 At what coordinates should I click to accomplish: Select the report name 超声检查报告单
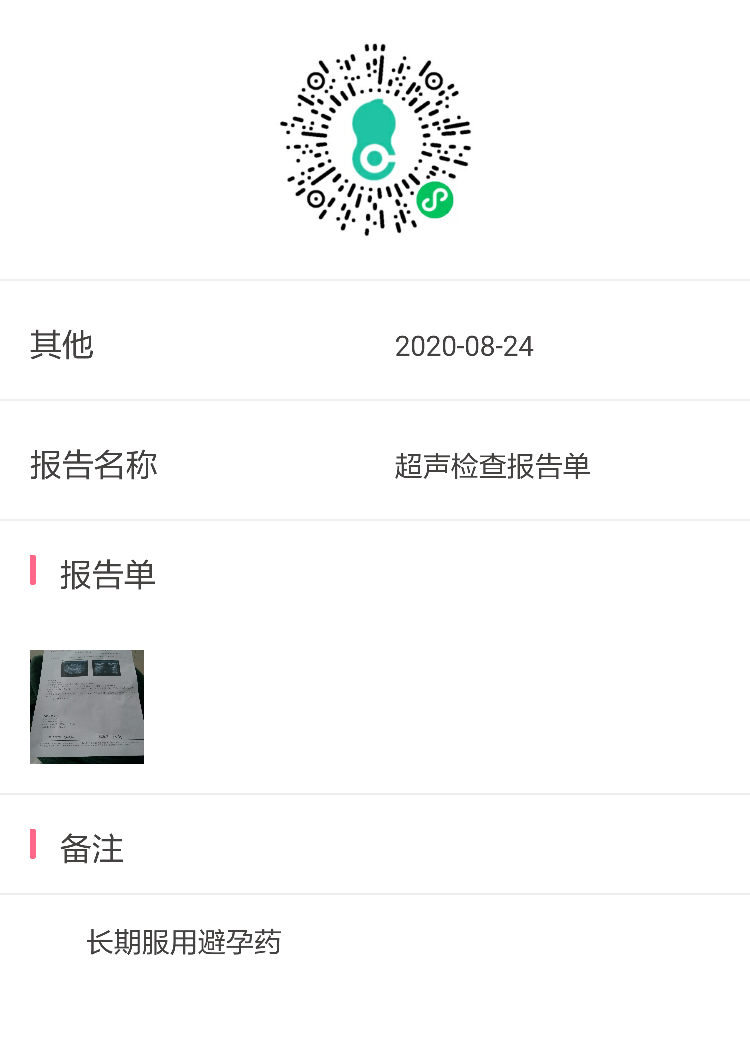coord(492,464)
